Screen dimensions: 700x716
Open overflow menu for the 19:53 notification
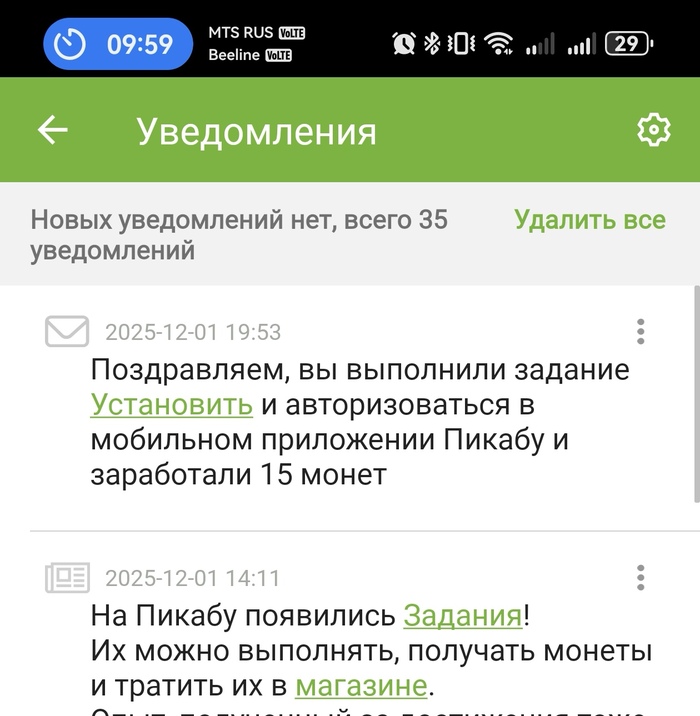pos(641,332)
